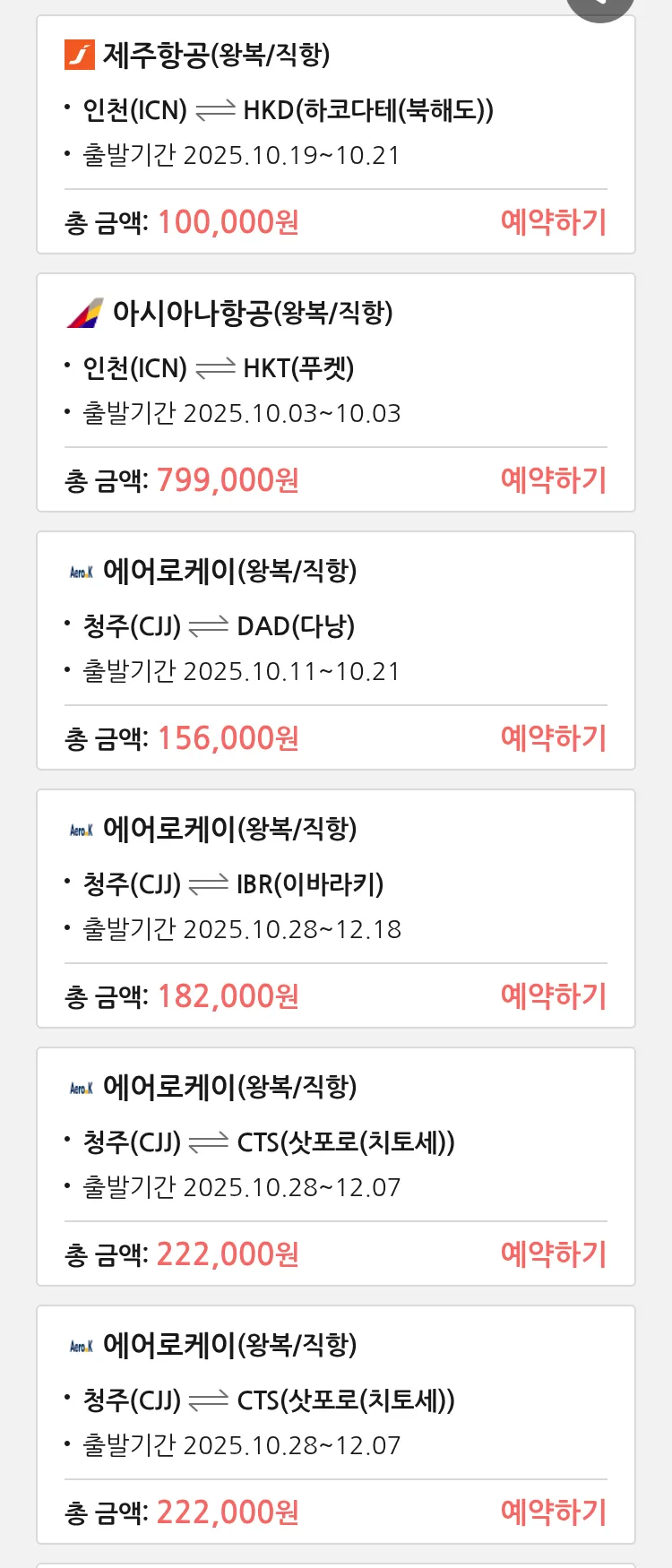
Task: Click 예약하기 on the bottom Sapporo card
Action: pyautogui.click(x=554, y=1512)
